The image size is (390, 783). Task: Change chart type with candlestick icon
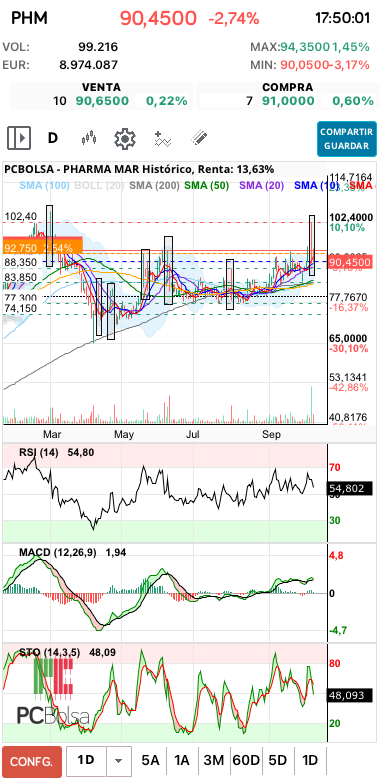88,138
